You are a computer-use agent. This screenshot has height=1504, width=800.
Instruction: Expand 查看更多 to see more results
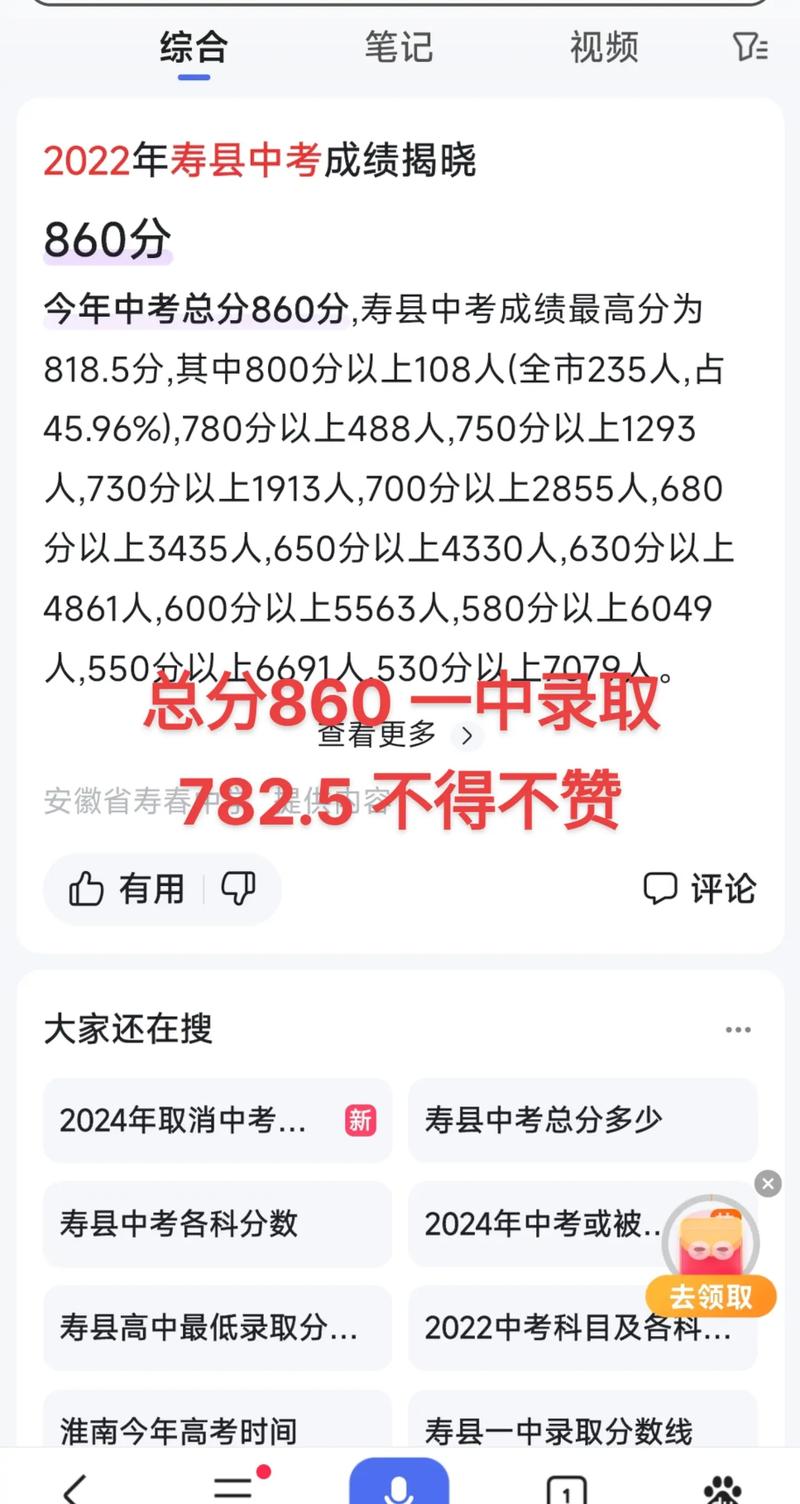tap(377, 735)
